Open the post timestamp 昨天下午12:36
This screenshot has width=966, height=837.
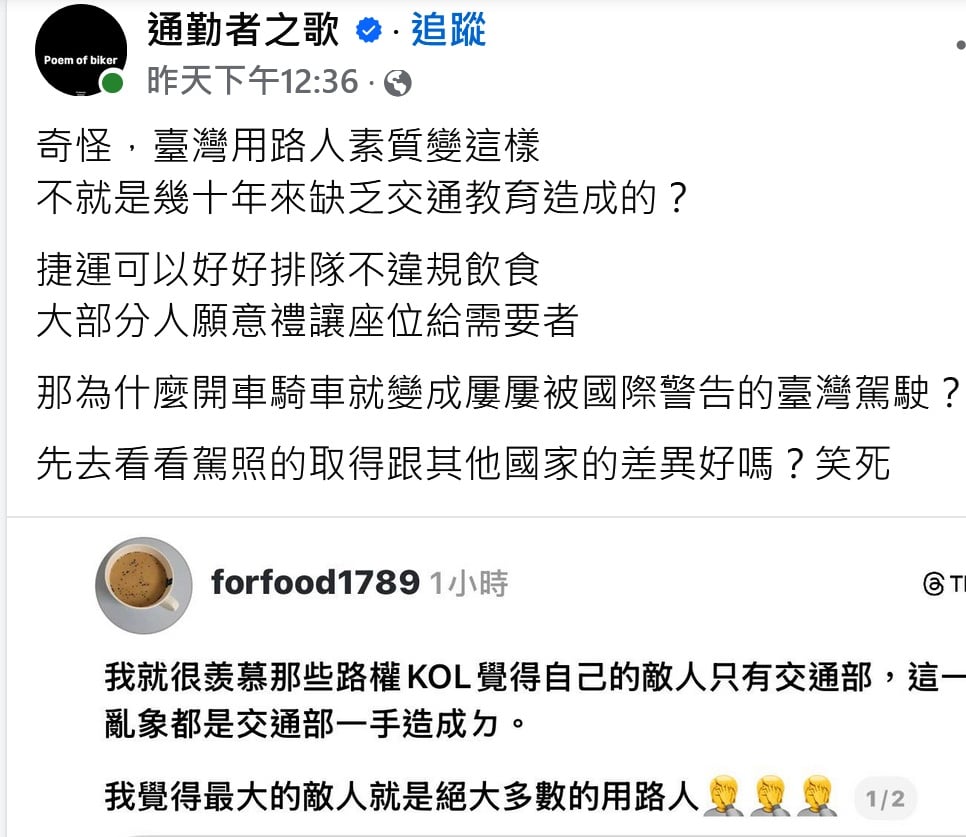pos(252,81)
